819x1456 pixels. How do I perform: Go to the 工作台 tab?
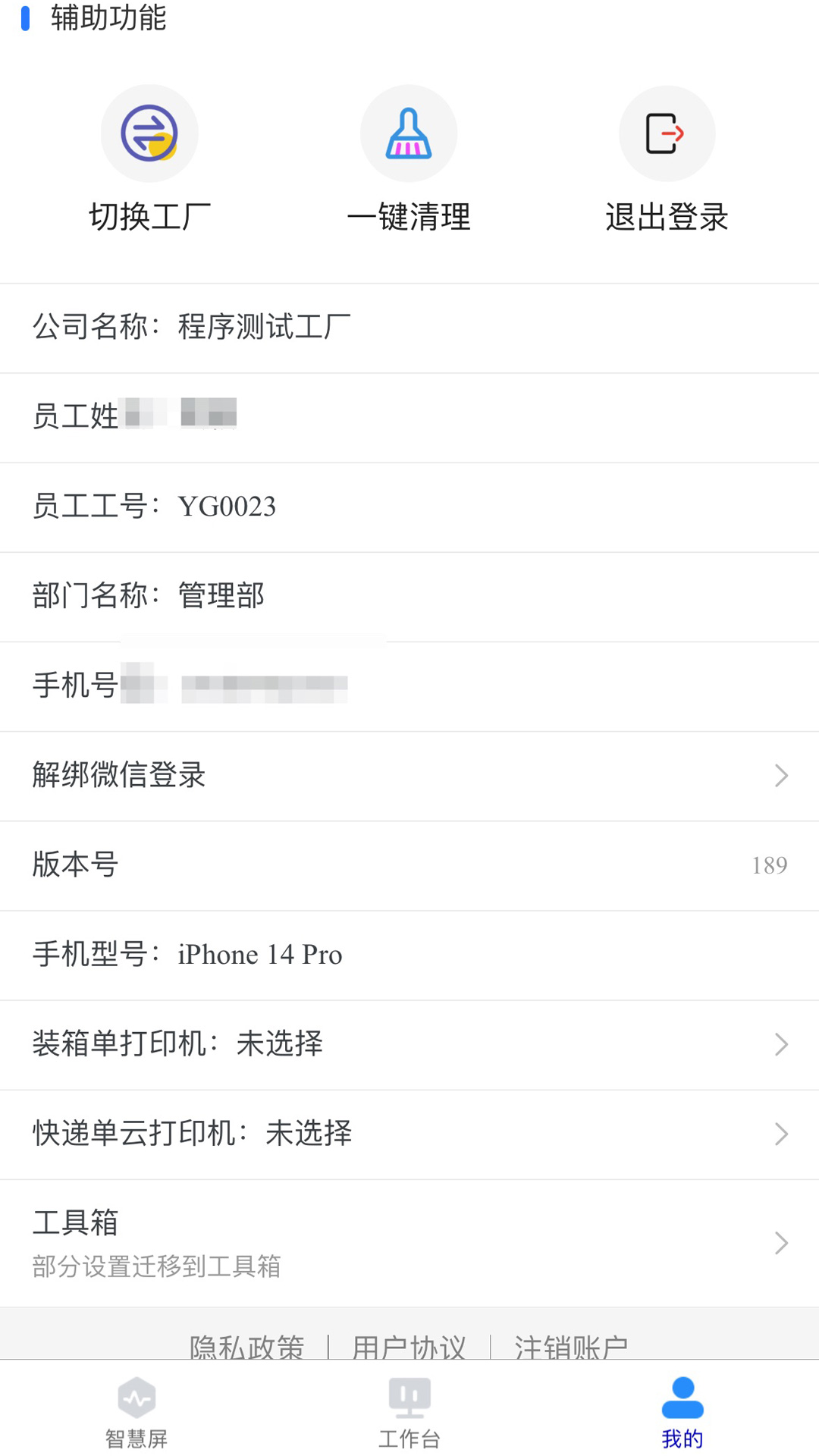409,1412
